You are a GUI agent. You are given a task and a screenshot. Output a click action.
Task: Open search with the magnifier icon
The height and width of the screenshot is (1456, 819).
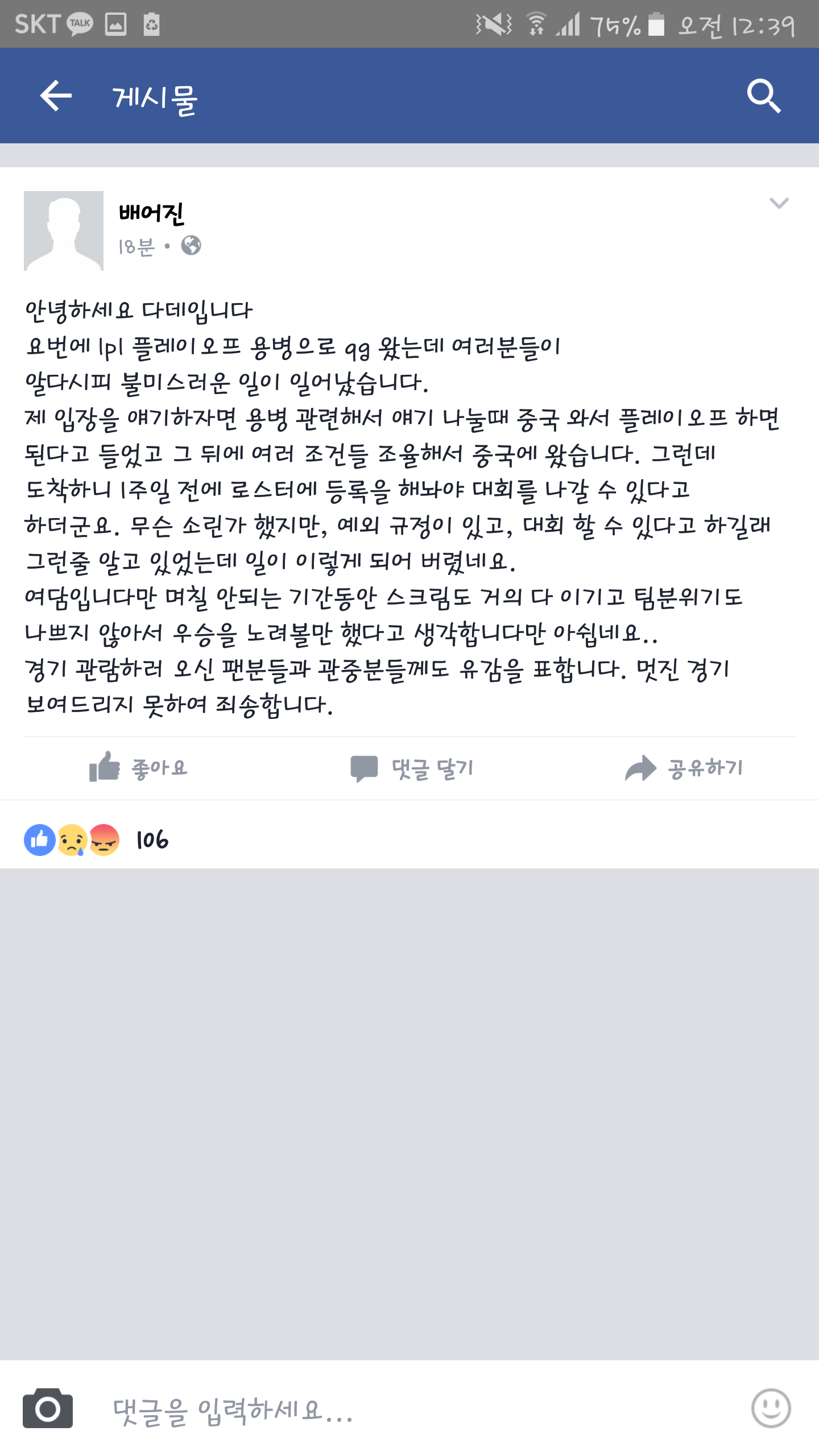[763, 96]
